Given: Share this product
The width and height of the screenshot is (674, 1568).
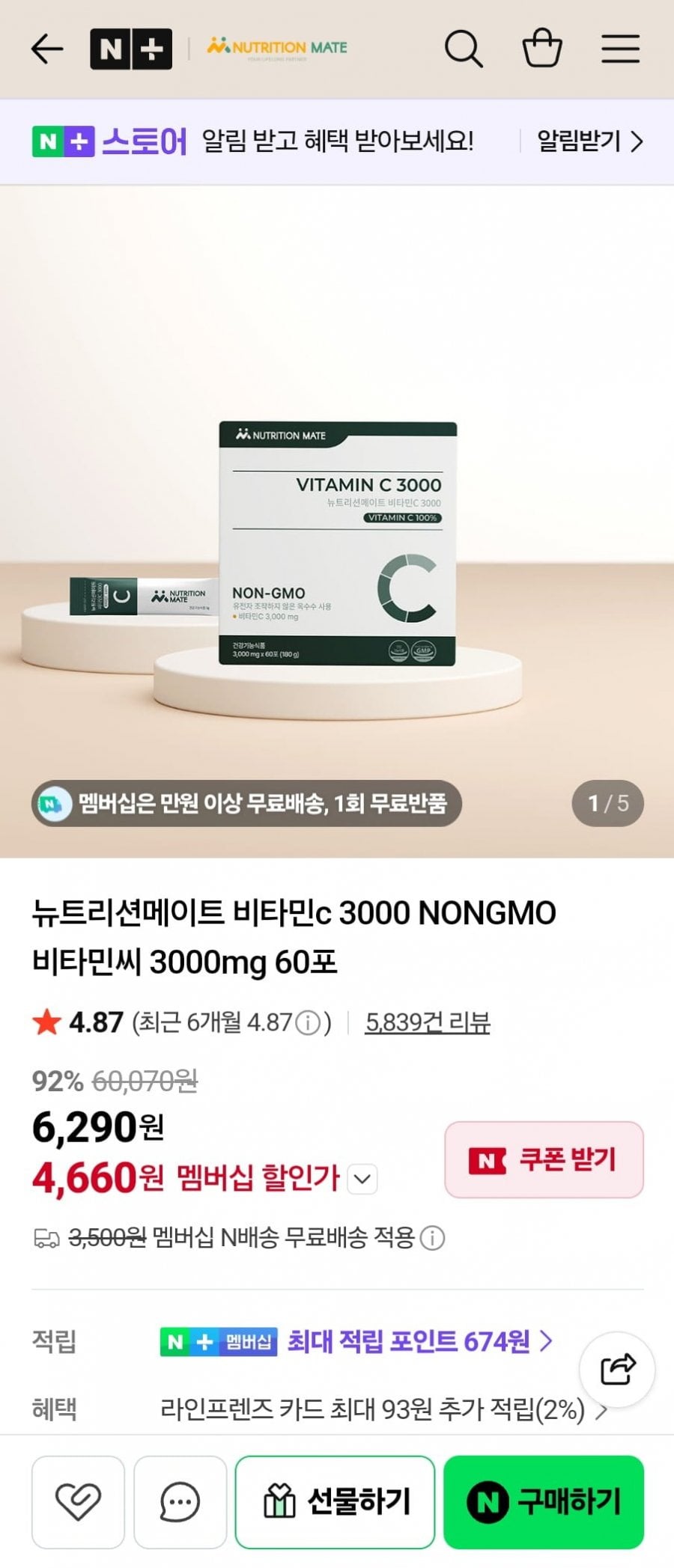Looking at the screenshot, I should click(617, 1369).
